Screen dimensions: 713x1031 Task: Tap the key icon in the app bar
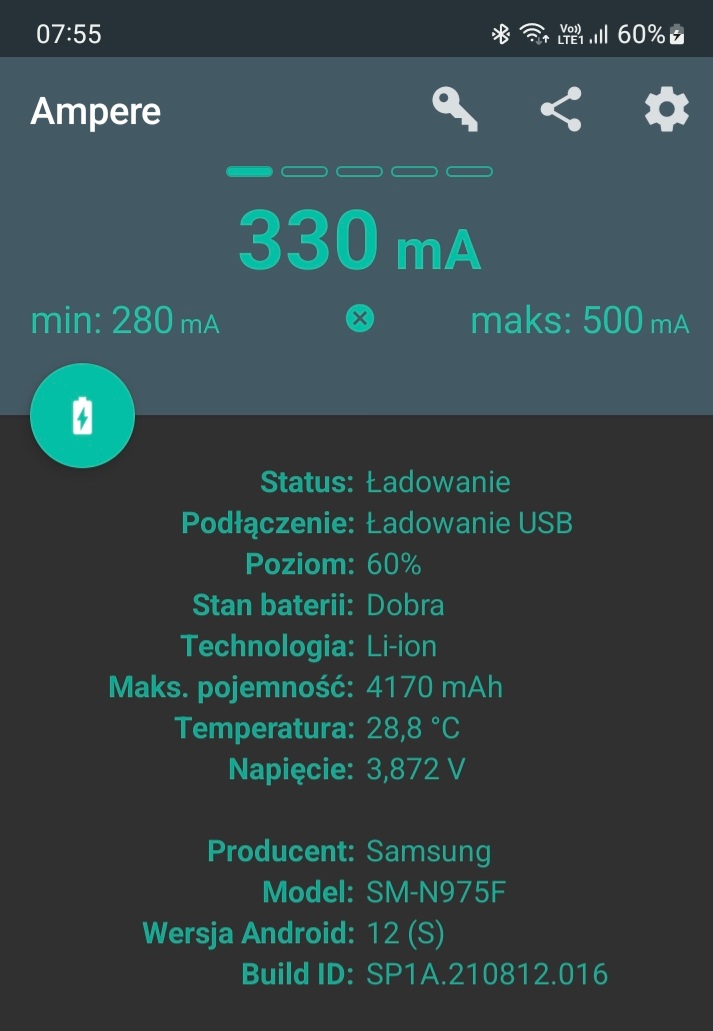click(455, 109)
